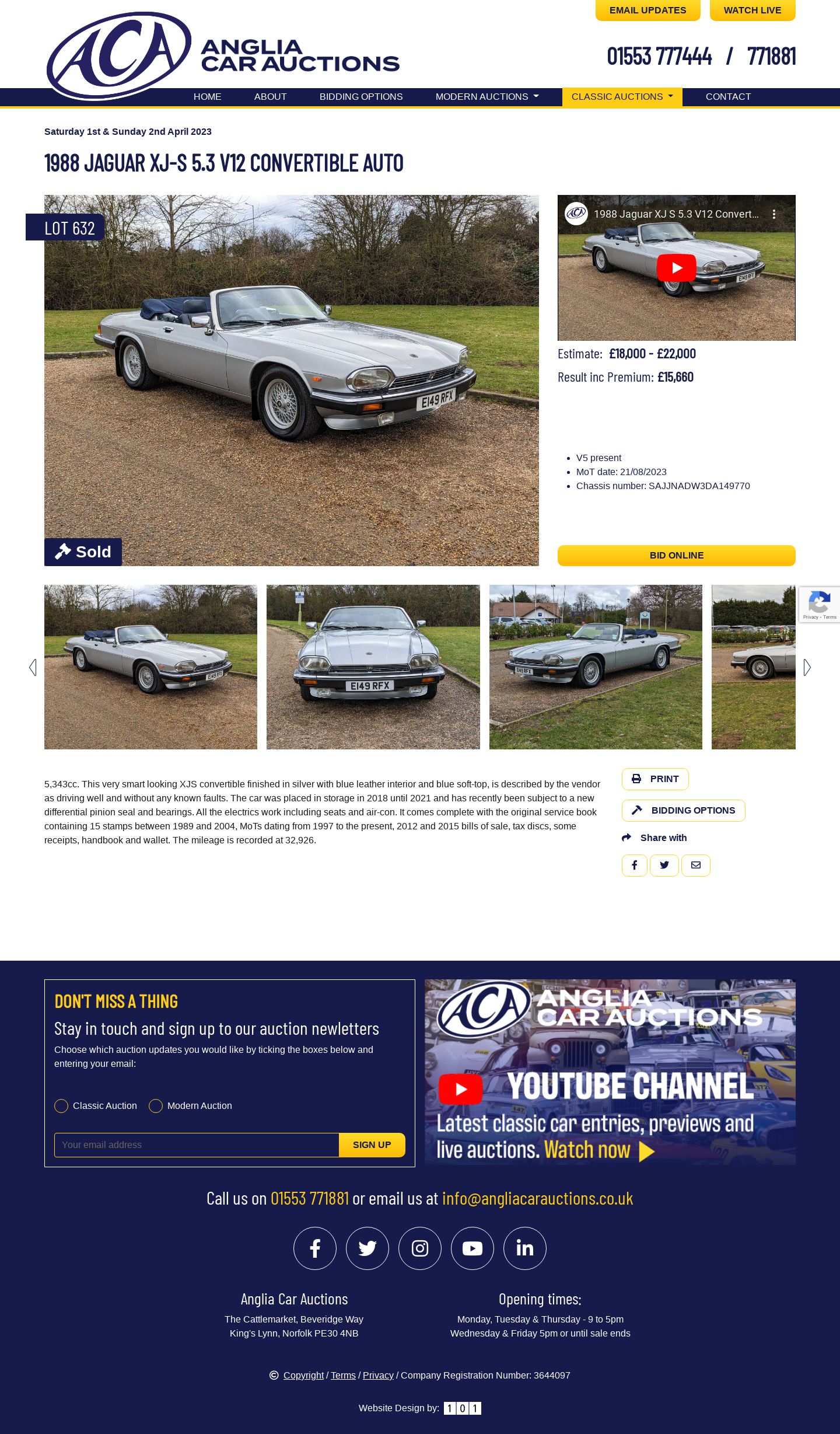The height and width of the screenshot is (1434, 840).
Task: Expand the Classic Auctions menu
Action: pyautogui.click(x=622, y=97)
